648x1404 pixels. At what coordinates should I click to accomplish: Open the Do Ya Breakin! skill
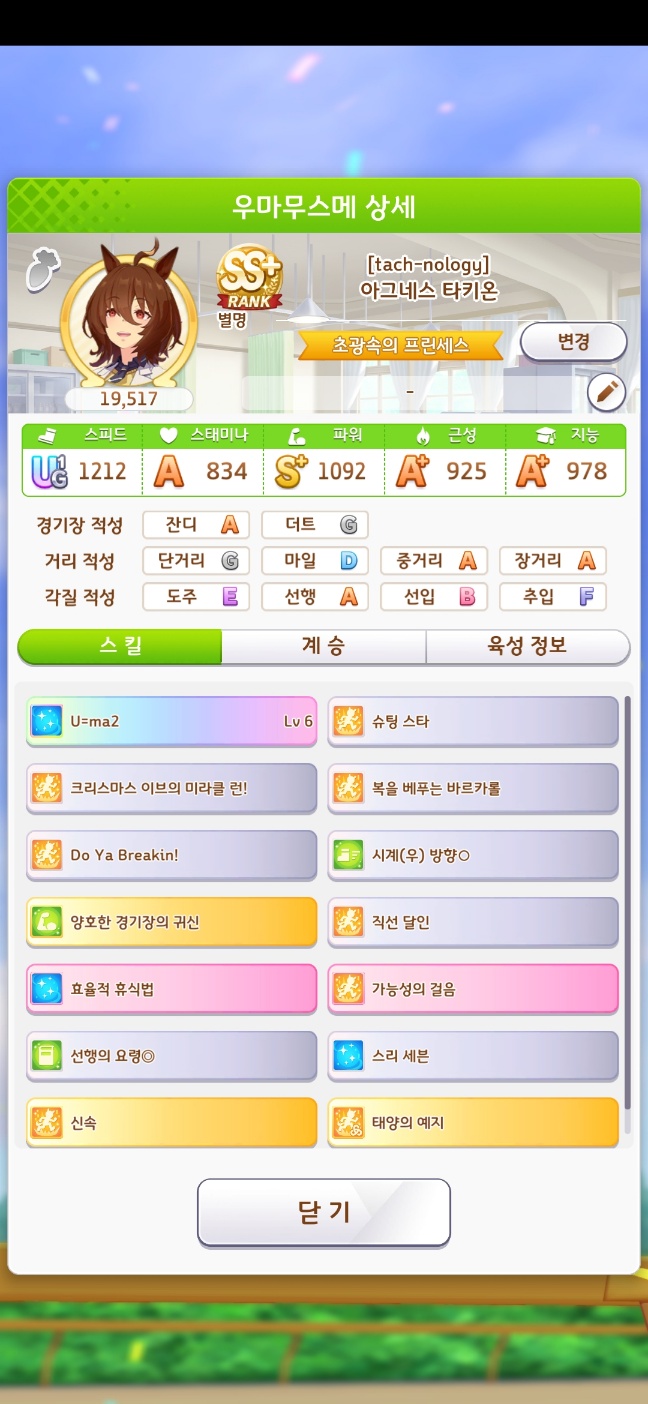pos(171,855)
